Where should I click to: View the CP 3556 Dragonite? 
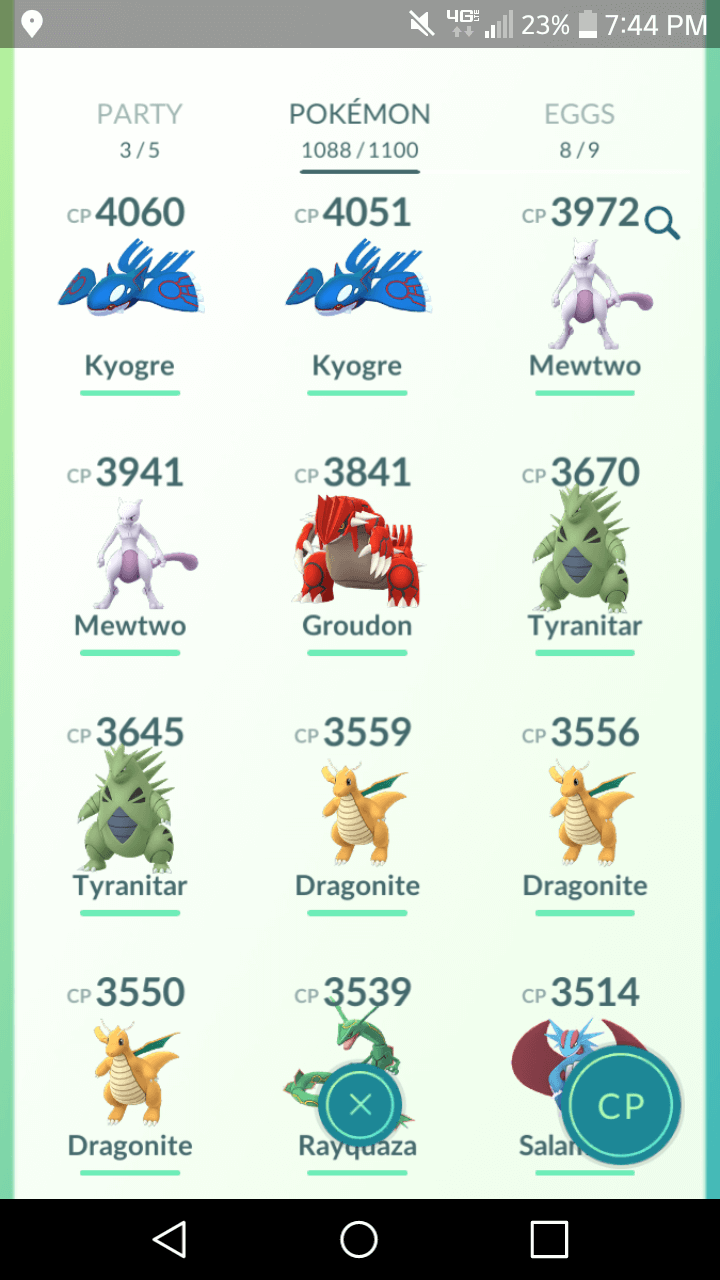[585, 814]
